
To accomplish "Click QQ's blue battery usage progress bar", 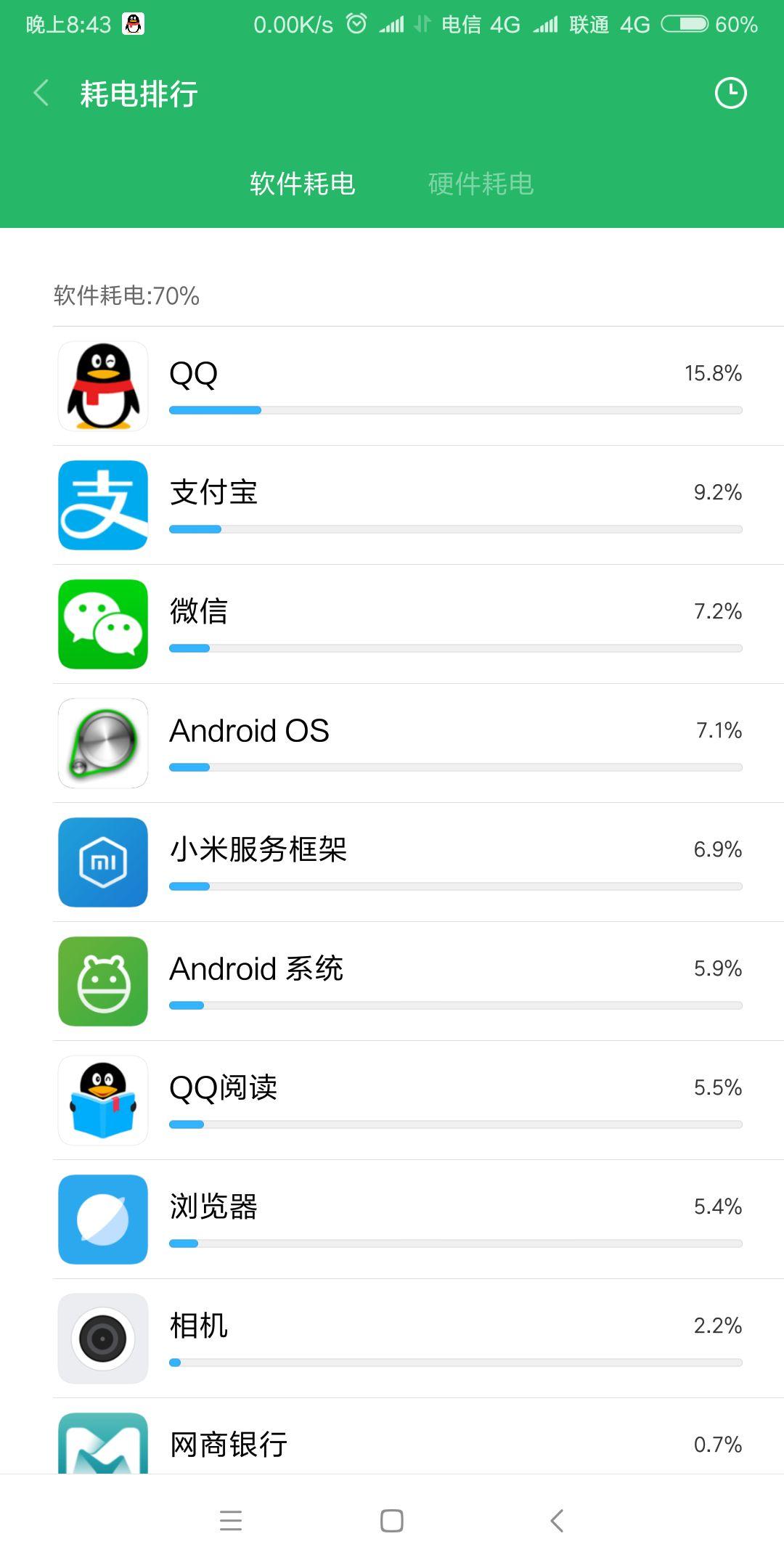I will tap(214, 410).
